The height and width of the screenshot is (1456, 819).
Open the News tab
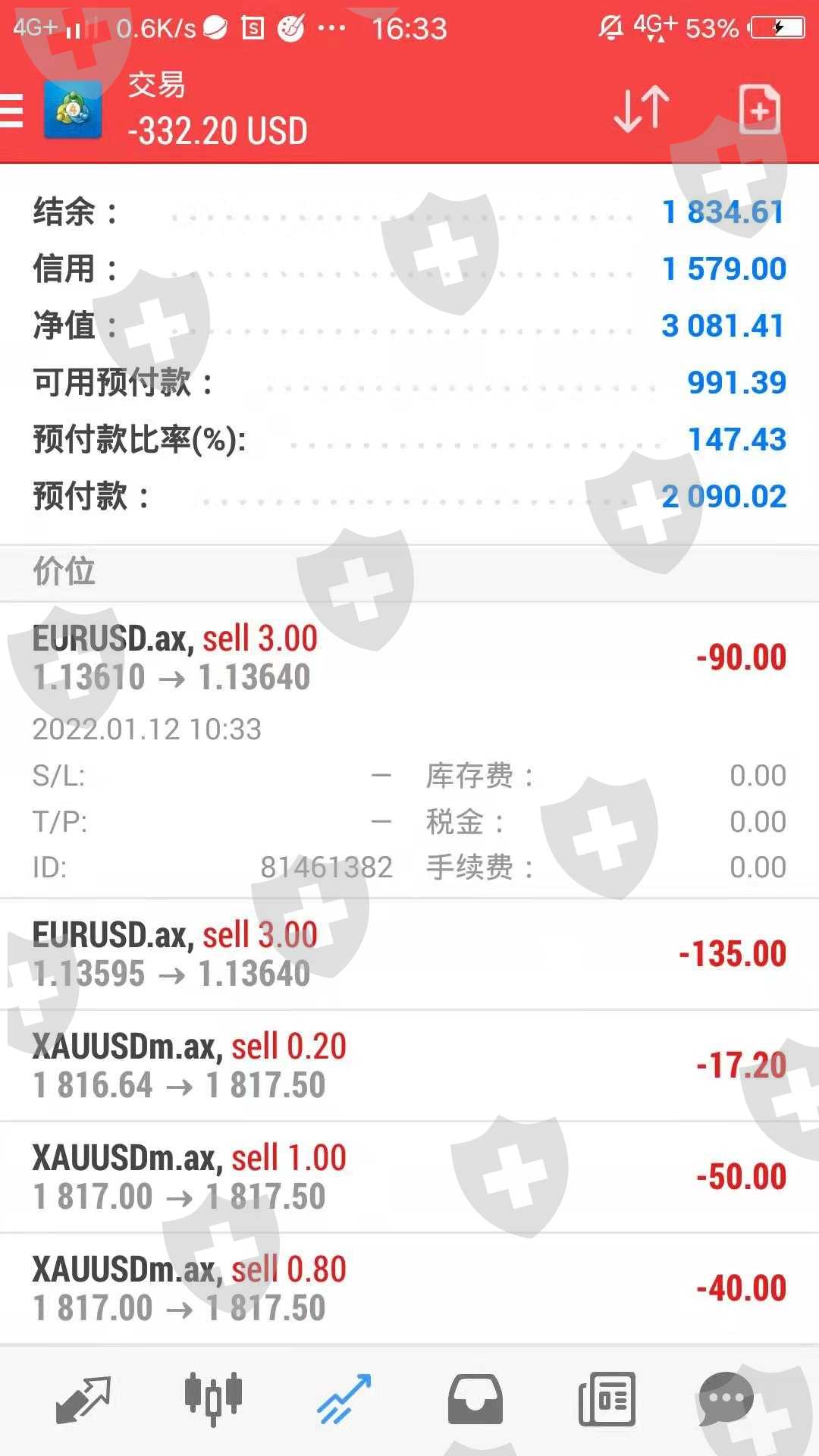606,1399
